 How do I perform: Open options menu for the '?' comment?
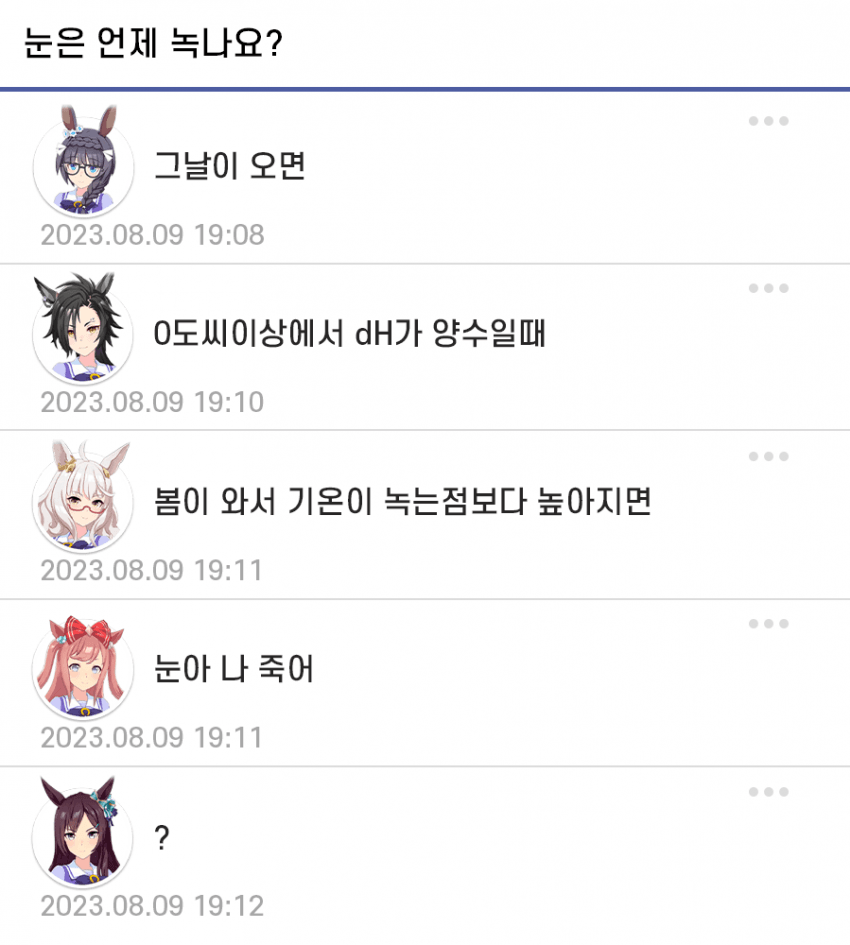(768, 793)
